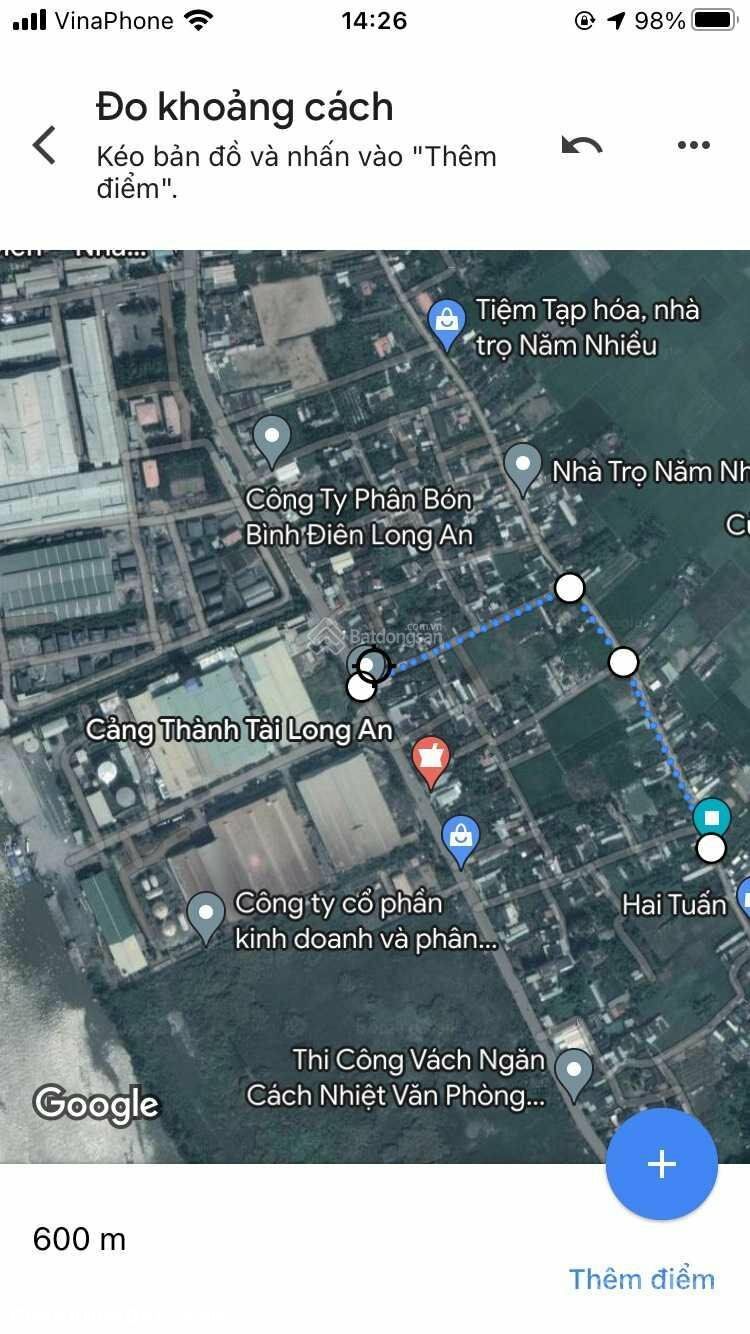Tap the back arrow to exit measurement
The height and width of the screenshot is (1334, 750).
(44, 145)
